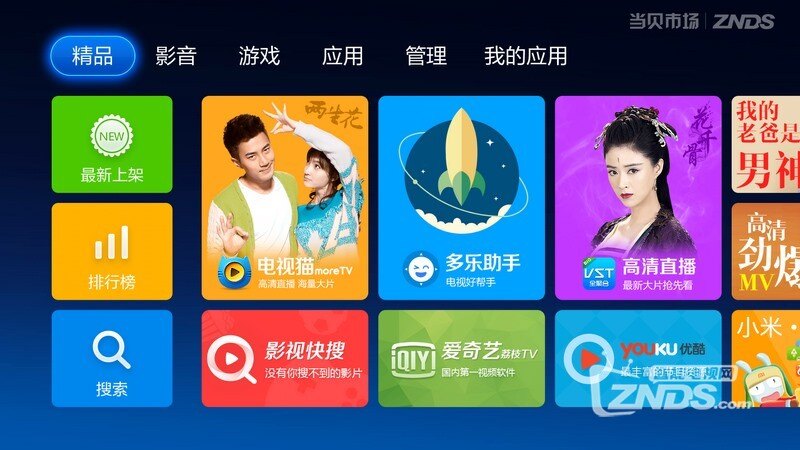Open the 高清劲爆 MV tile
This screenshot has width=800, height=450.
tap(766, 251)
